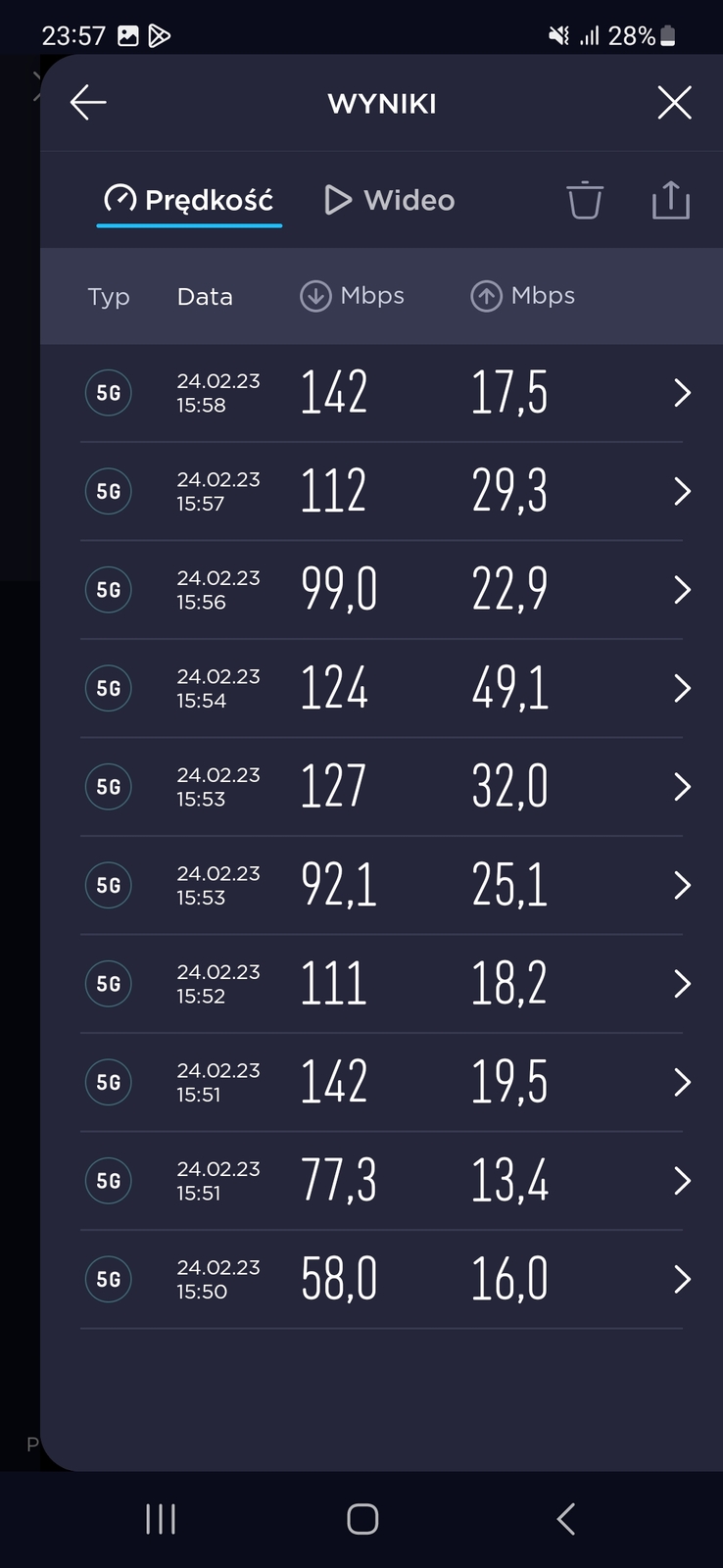The image size is (723, 1568).
Task: Close the Wyniki results screen
Action: click(674, 103)
